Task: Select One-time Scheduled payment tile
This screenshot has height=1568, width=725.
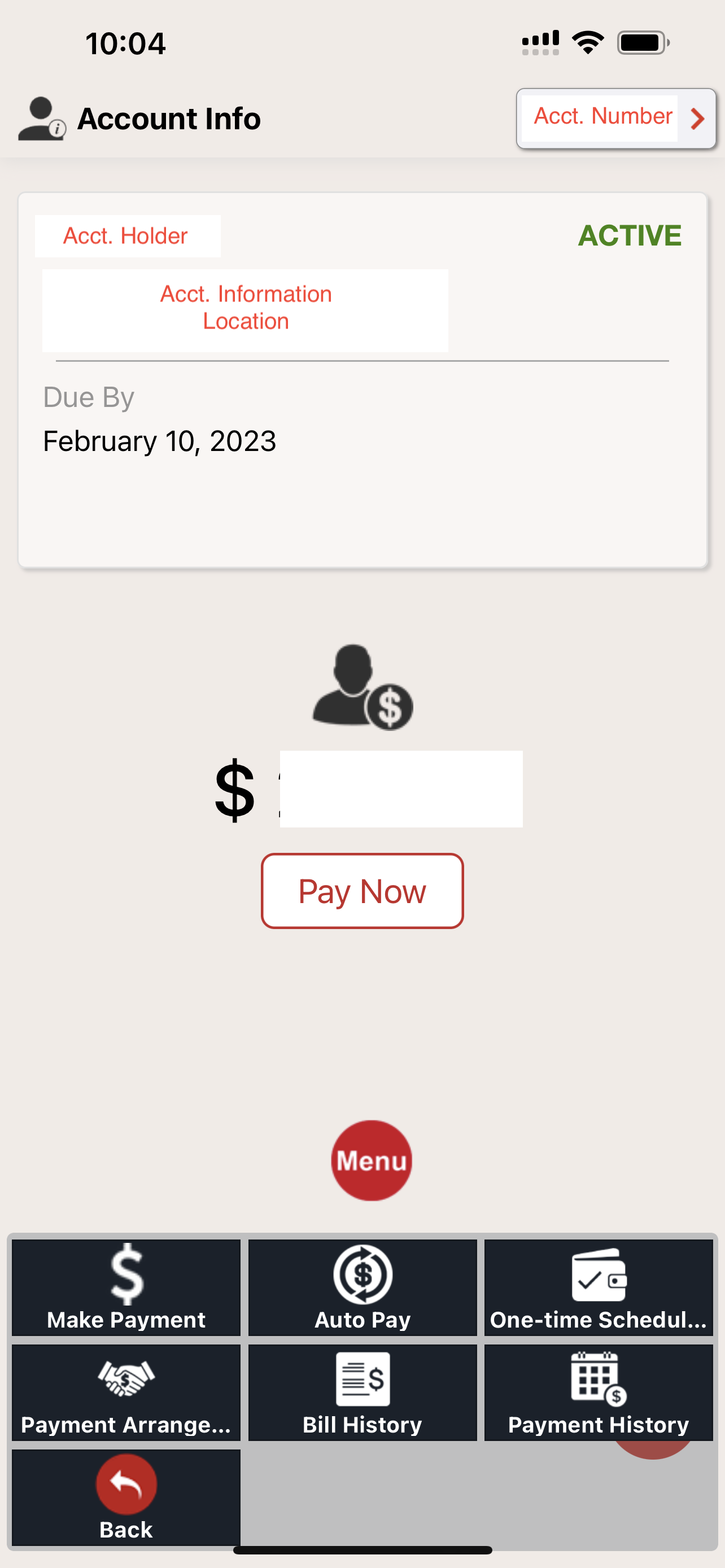Action: 599,1287
